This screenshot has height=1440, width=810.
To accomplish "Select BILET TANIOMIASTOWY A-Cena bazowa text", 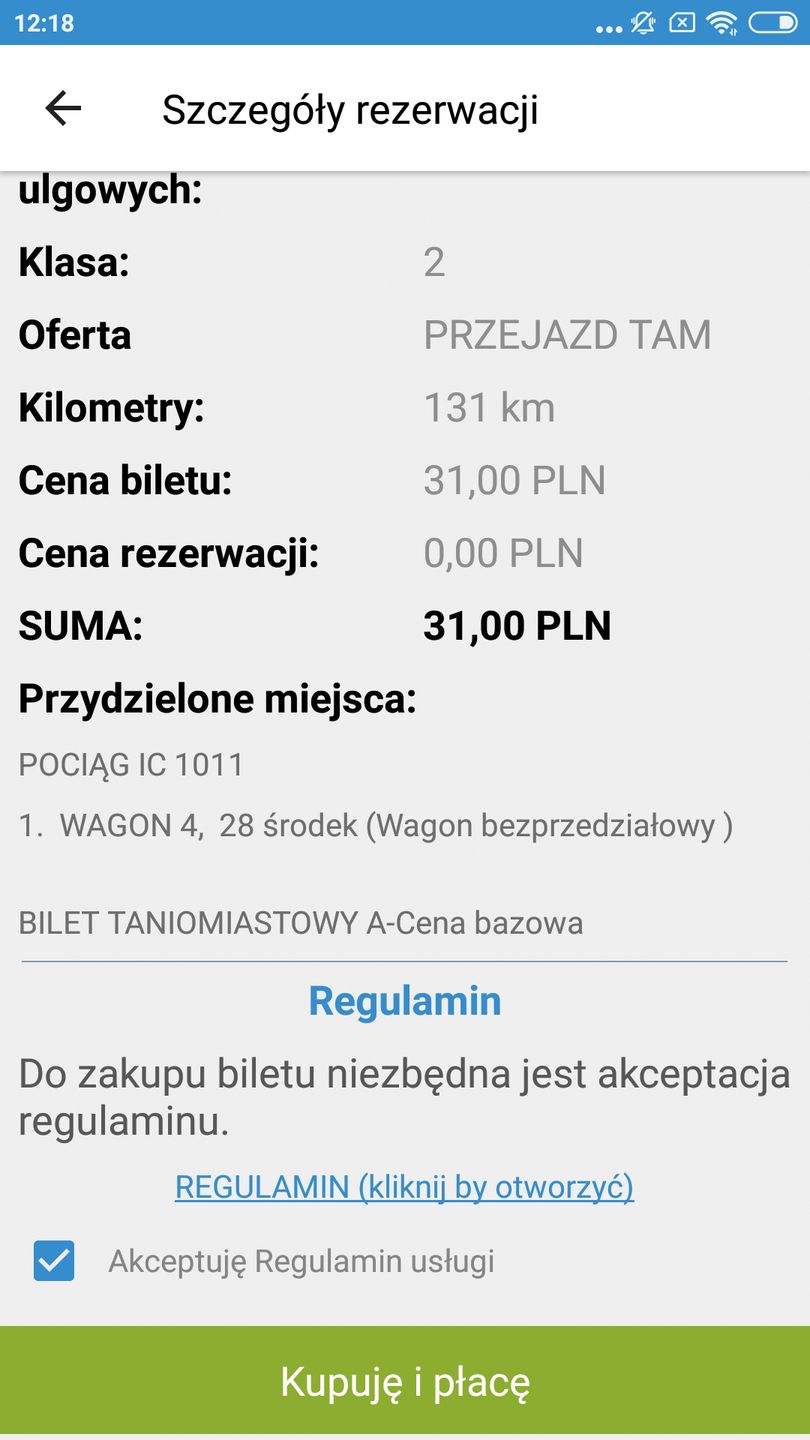I will pyautogui.click(x=301, y=923).
